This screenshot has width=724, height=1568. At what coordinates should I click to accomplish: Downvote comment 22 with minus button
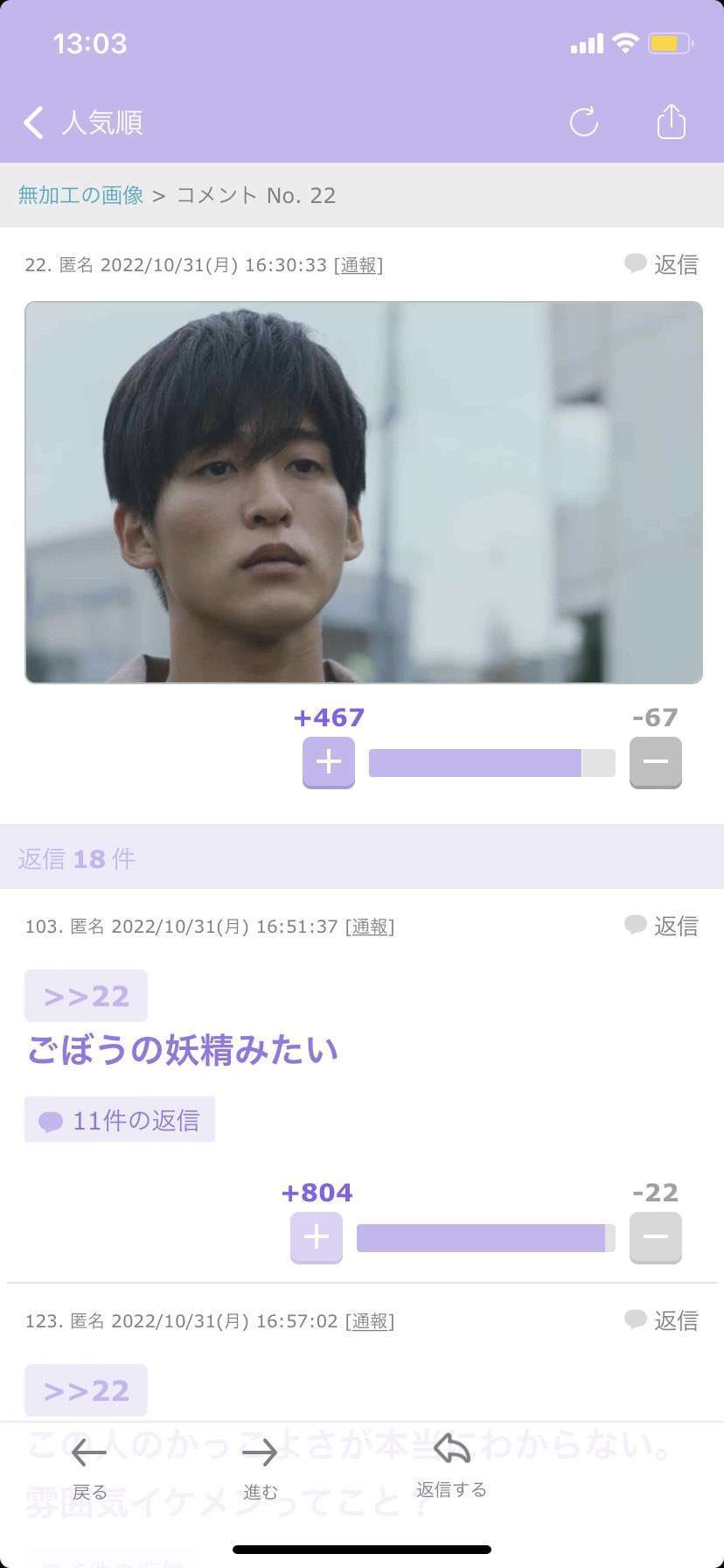tap(656, 762)
